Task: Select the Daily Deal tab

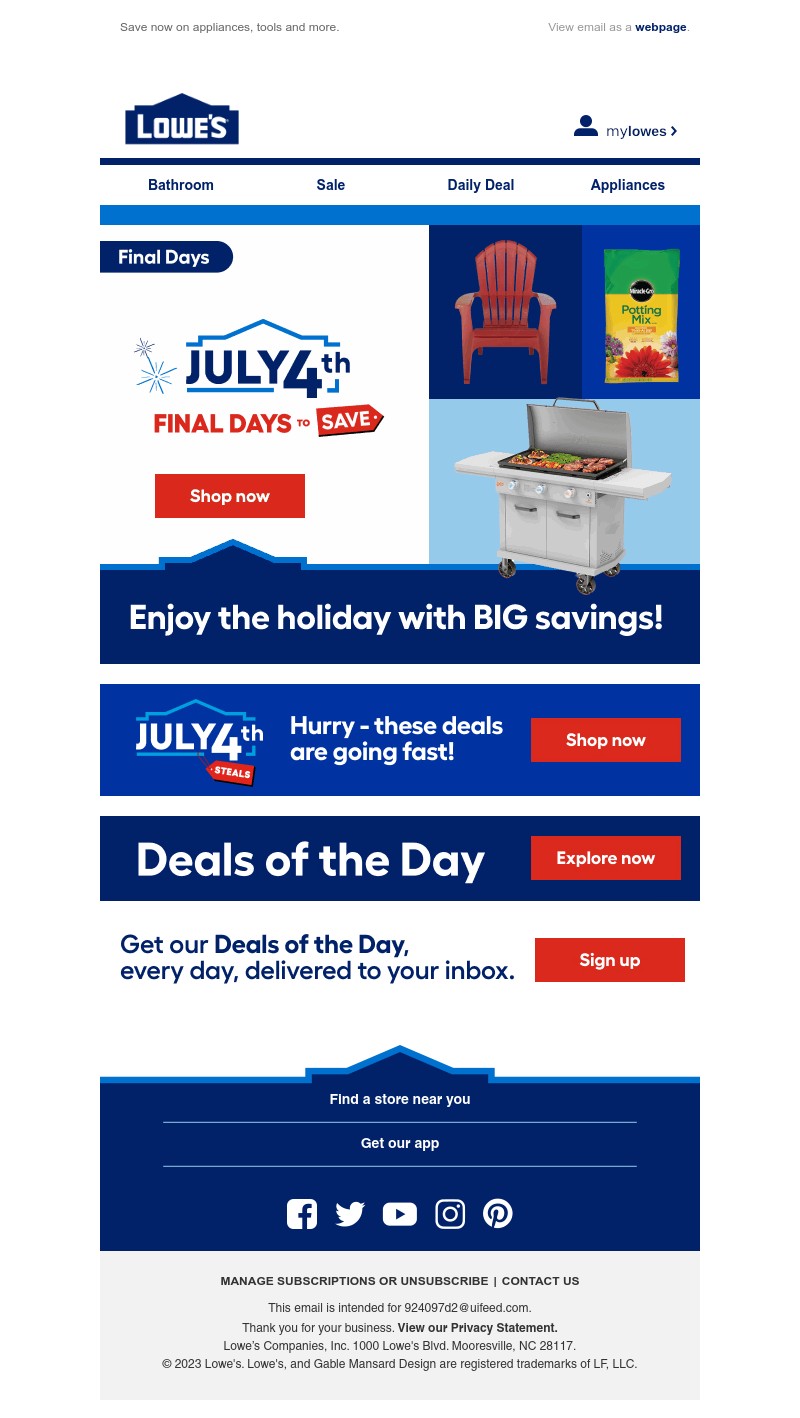Action: tap(481, 185)
